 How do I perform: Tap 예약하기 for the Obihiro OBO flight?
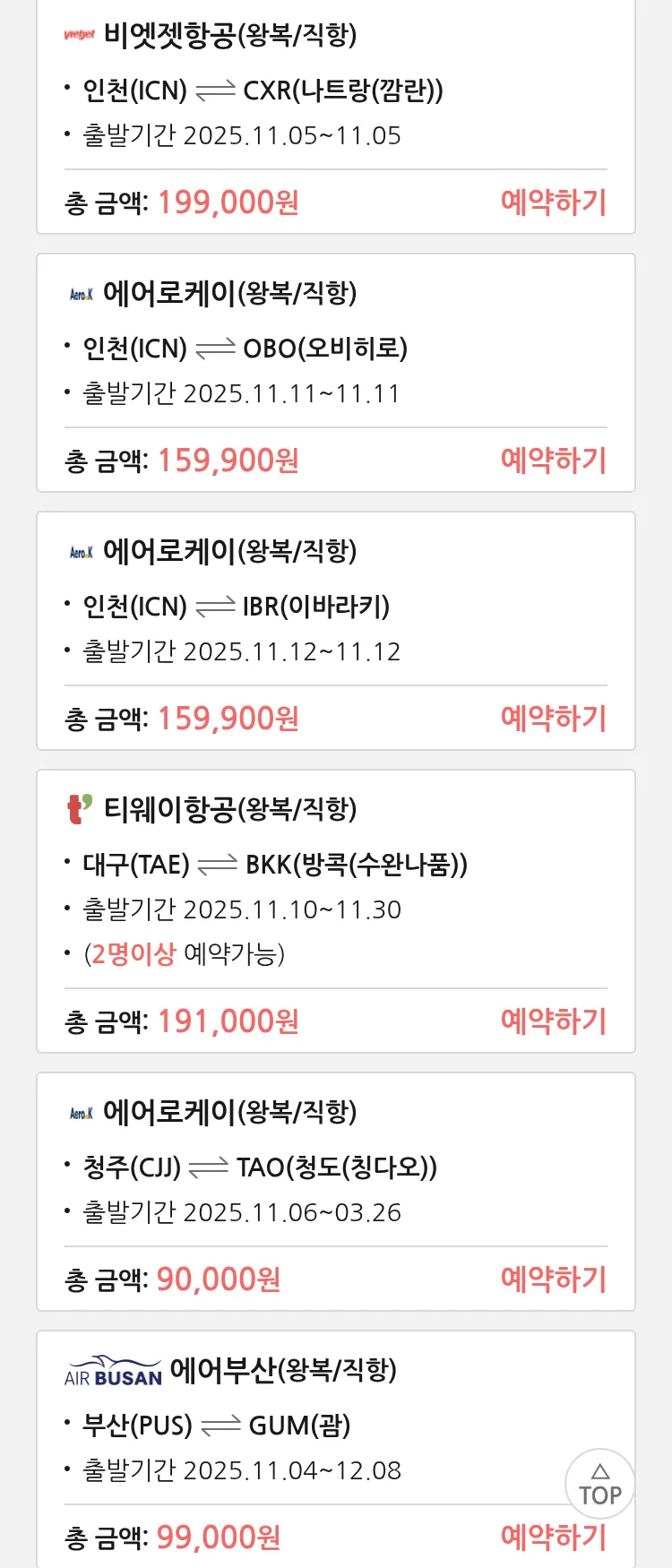coord(553,461)
